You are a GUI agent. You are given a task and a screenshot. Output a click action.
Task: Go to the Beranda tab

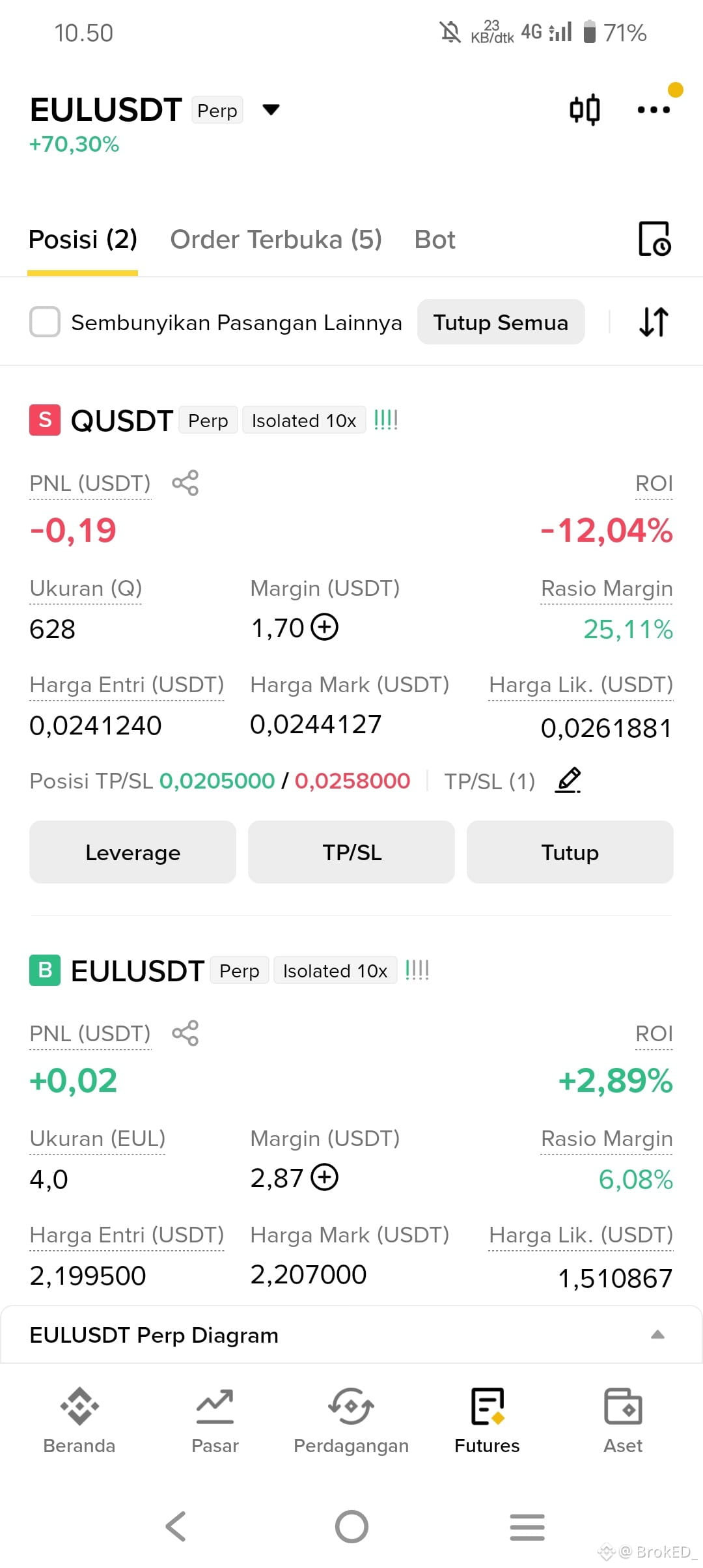[x=79, y=1421]
